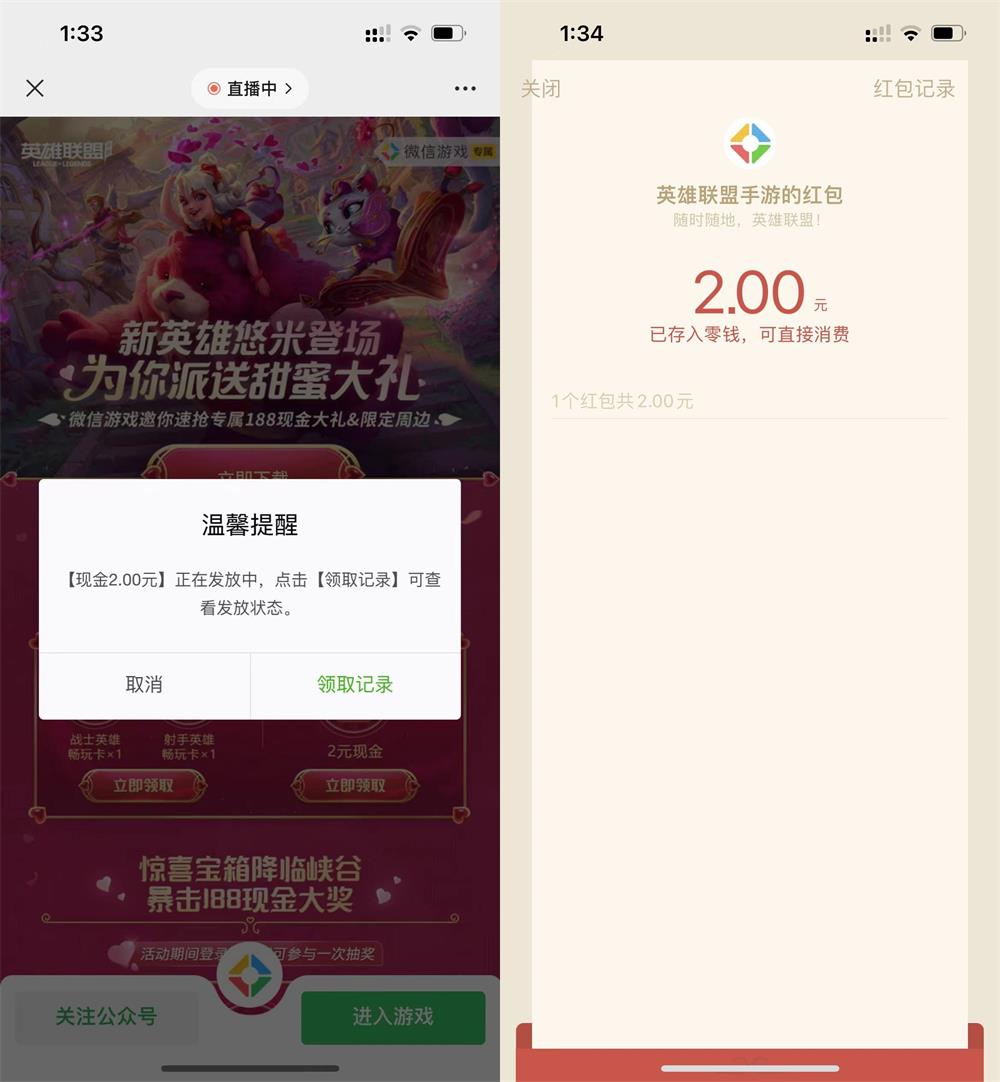Open 领取记录 from the dialog
Screen dimensions: 1000x1082
(x=355, y=685)
